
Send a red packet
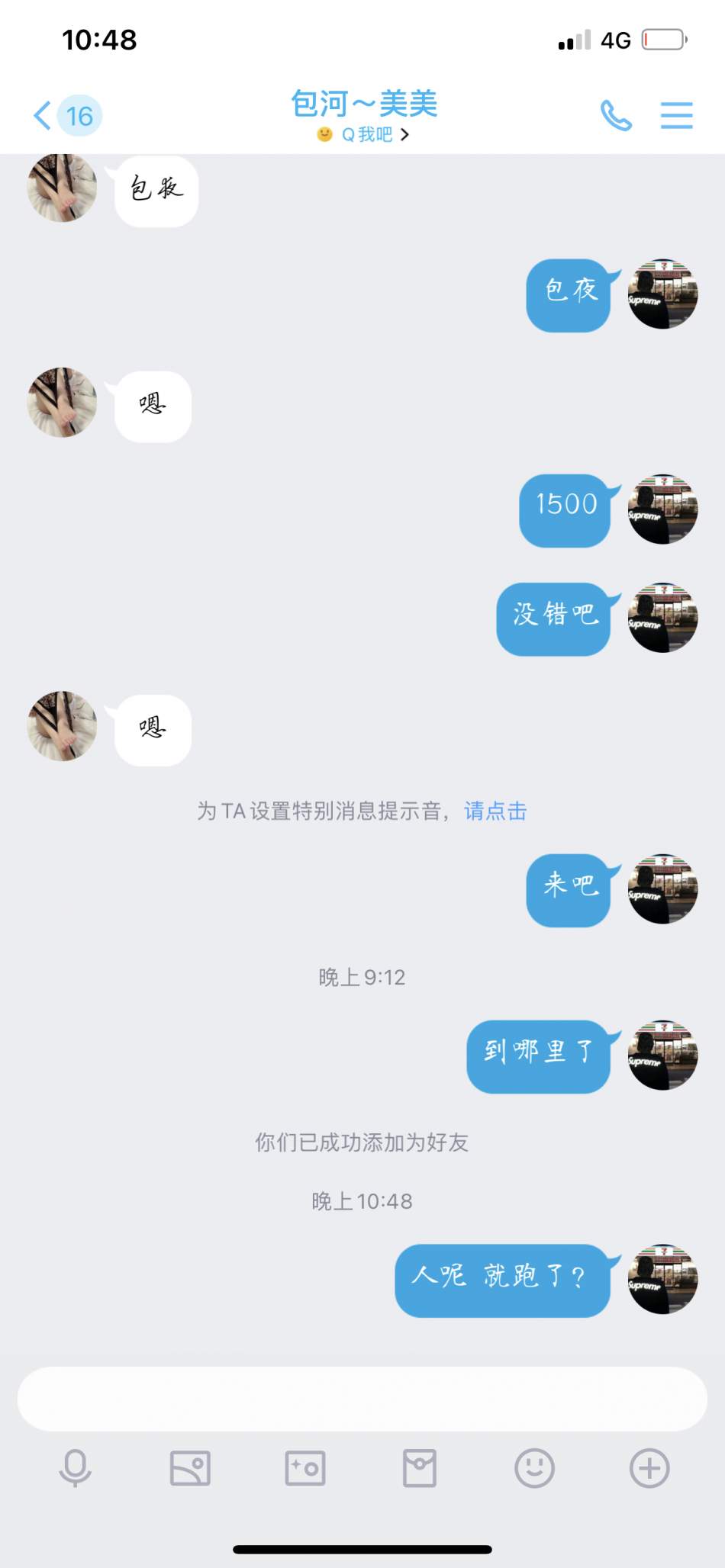pyautogui.click(x=420, y=1468)
